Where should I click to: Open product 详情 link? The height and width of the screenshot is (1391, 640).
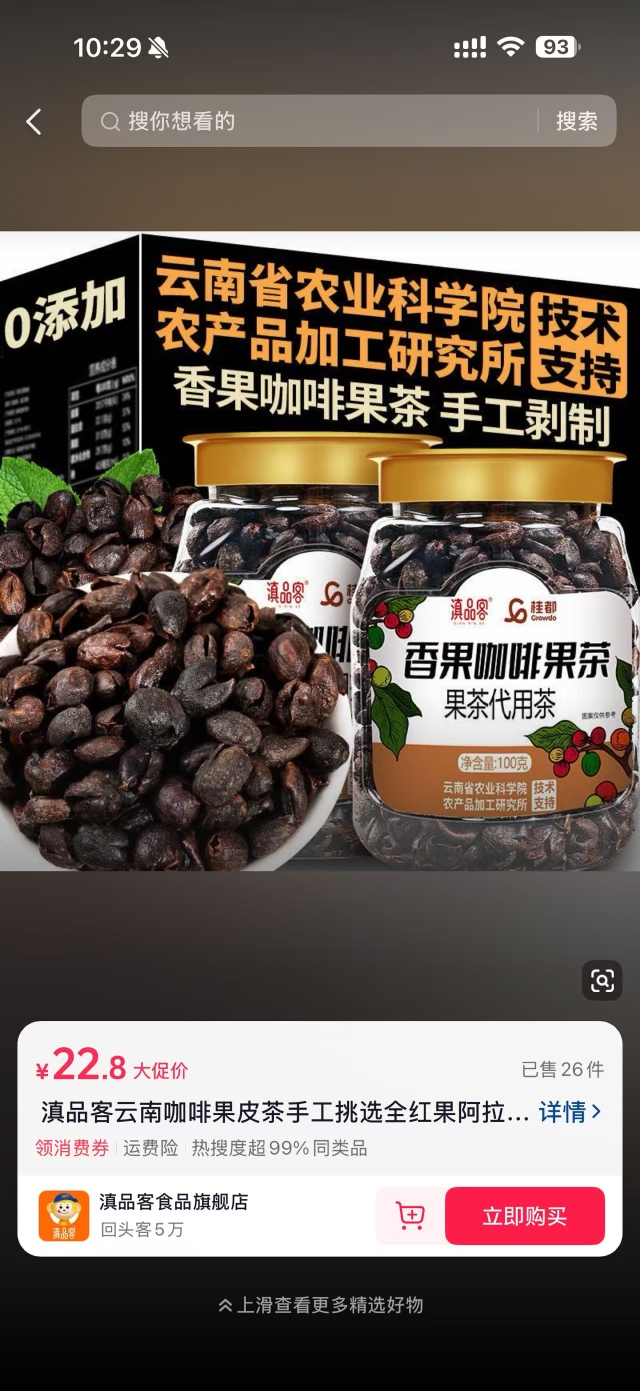point(570,1112)
